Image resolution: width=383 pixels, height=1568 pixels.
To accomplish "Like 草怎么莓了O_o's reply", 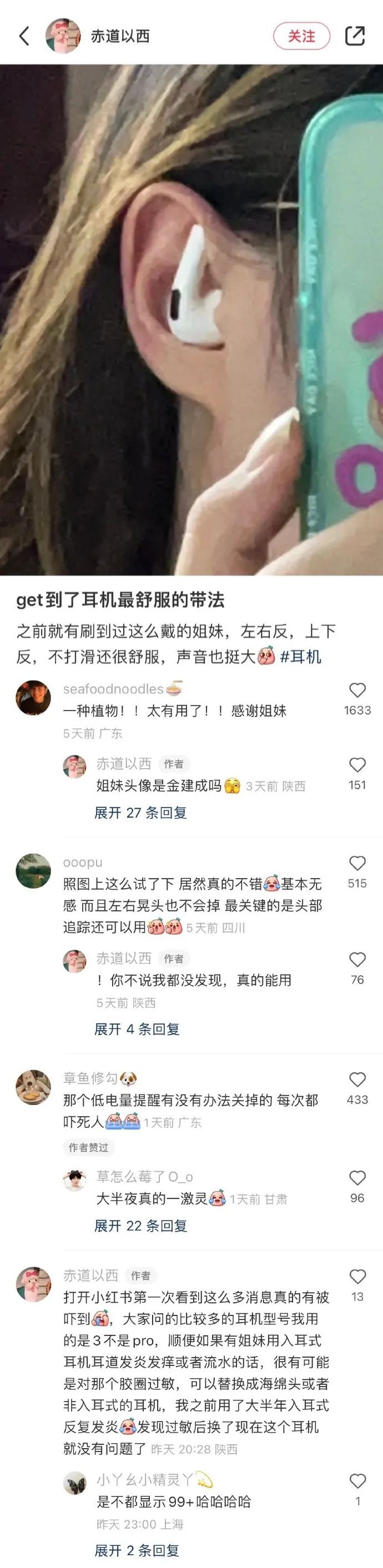I will [x=357, y=1178].
